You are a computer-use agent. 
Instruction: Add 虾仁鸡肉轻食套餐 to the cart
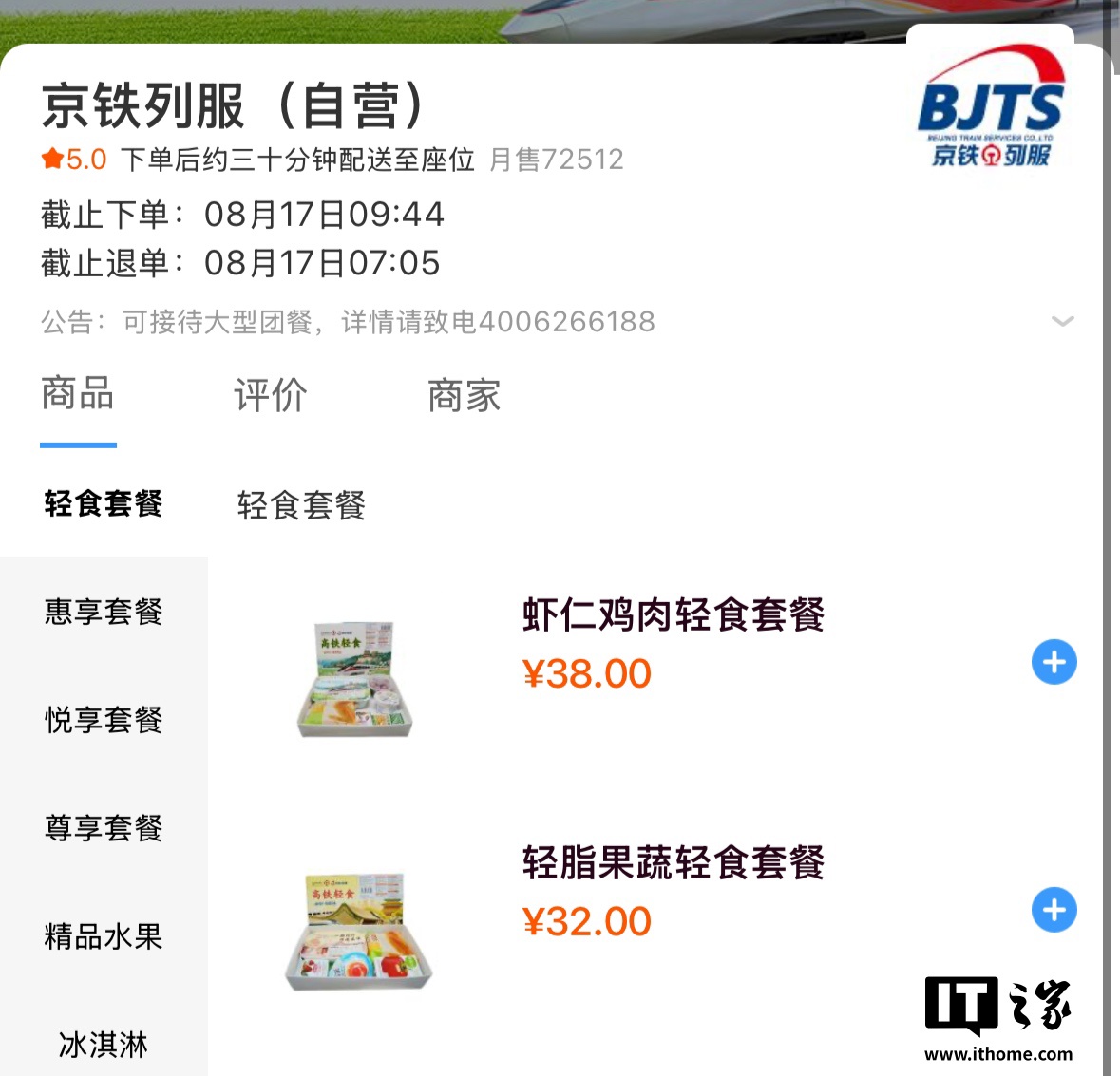click(x=1054, y=662)
